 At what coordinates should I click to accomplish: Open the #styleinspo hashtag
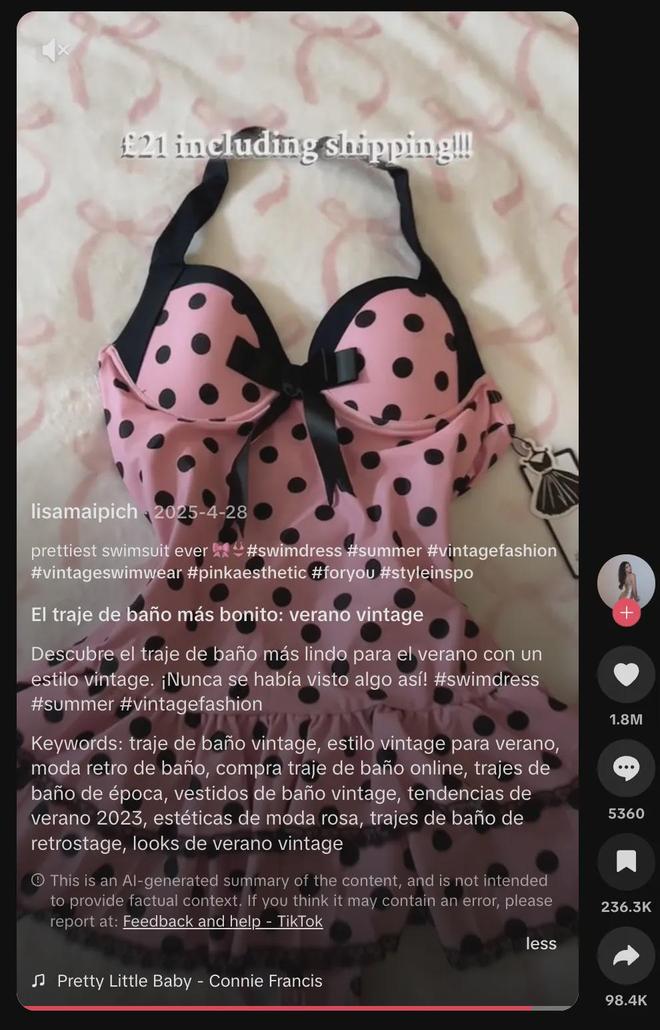(x=426, y=573)
